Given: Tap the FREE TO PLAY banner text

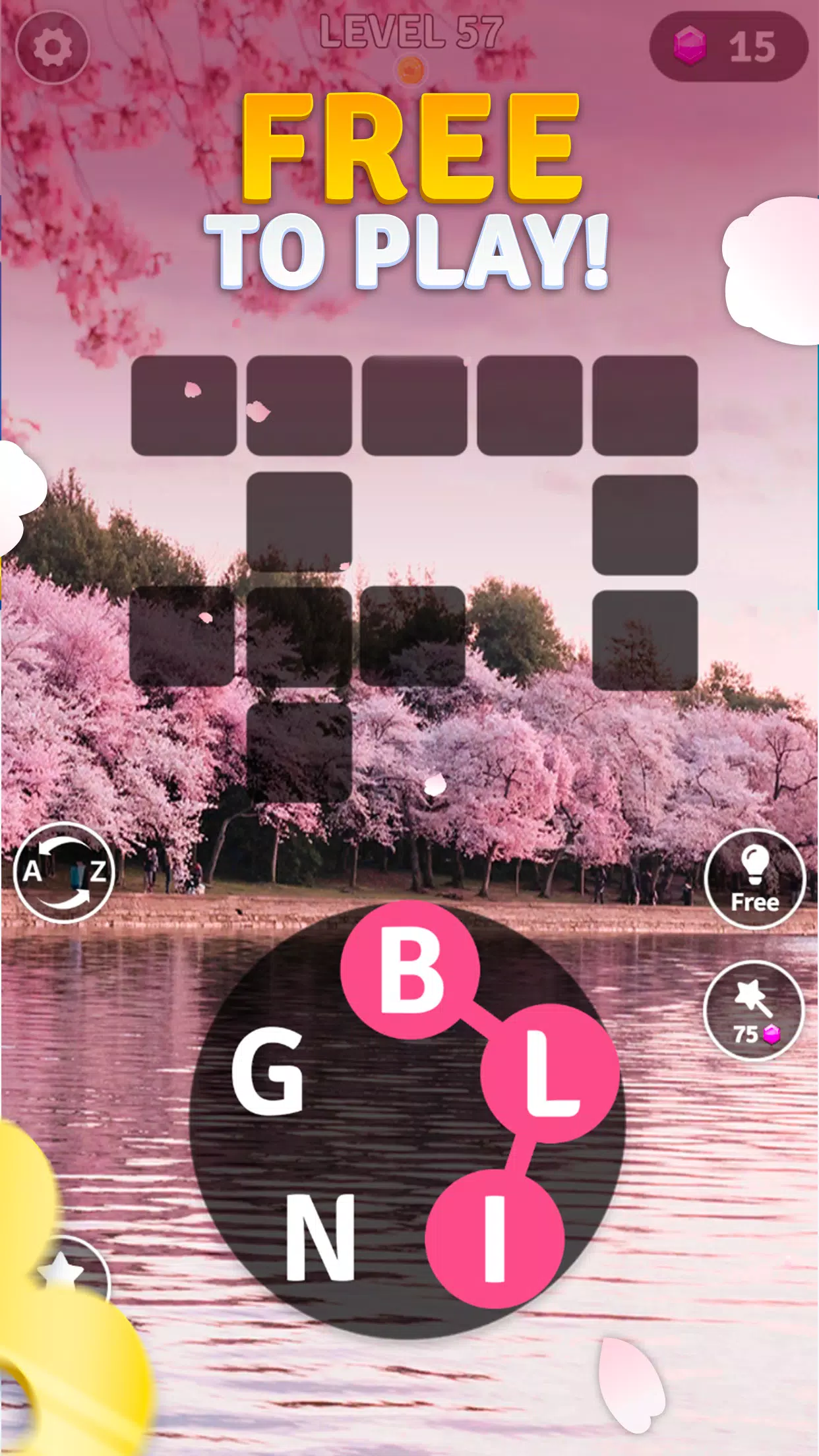Looking at the screenshot, I should tap(409, 185).
